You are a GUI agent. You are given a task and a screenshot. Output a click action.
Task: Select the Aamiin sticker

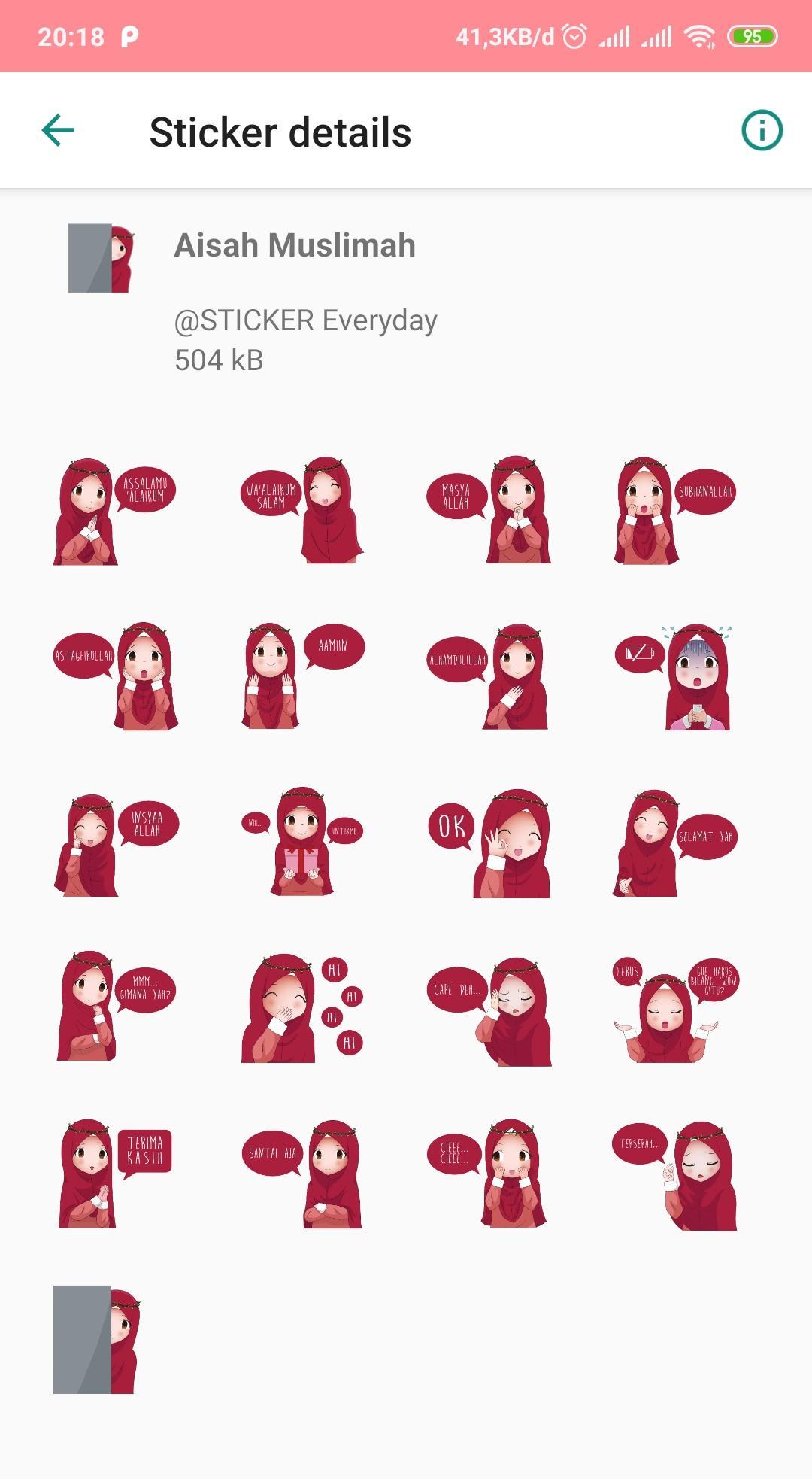302,676
